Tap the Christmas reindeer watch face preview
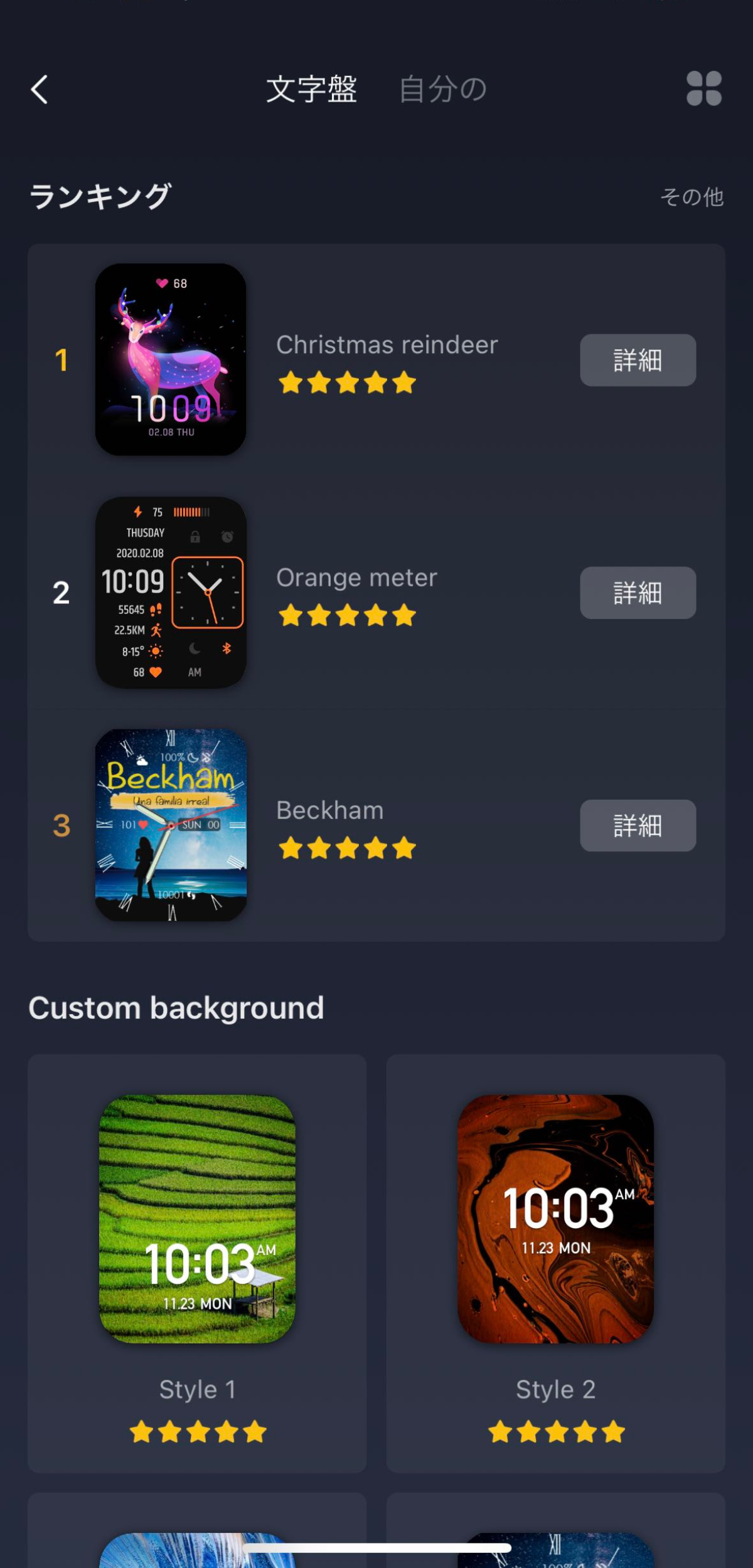 tap(171, 359)
